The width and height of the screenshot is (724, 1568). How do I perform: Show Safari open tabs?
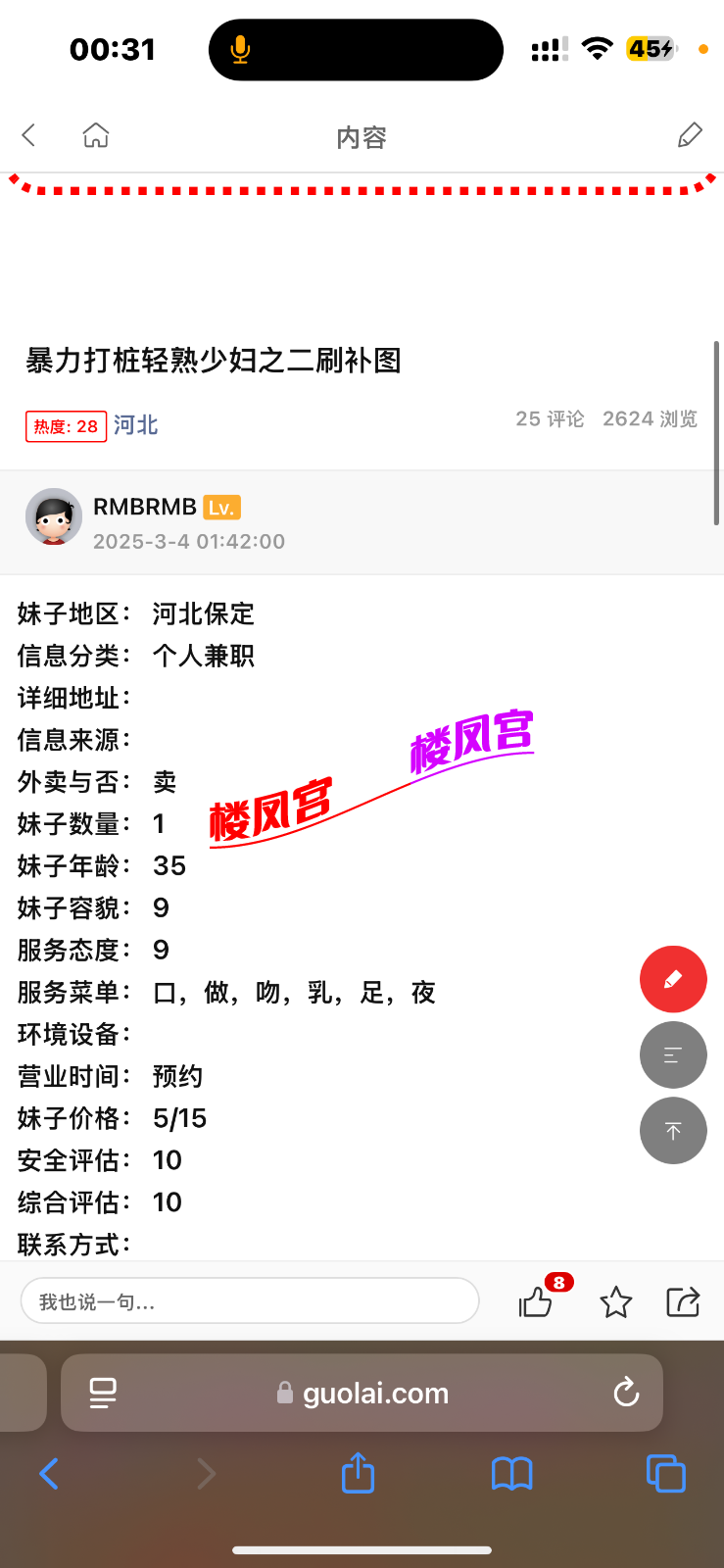pos(665,1473)
